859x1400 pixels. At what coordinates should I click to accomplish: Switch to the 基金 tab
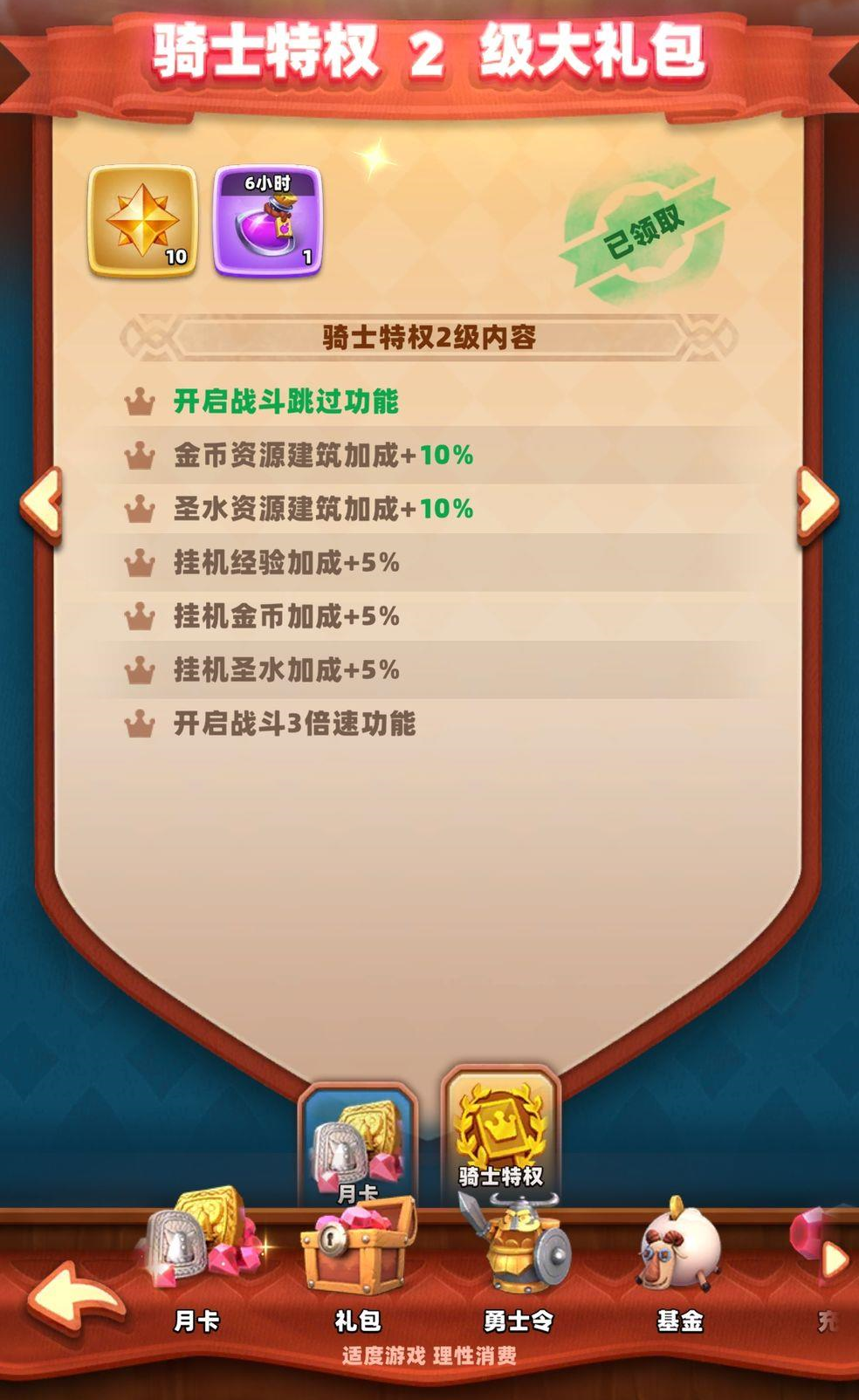pyautogui.click(x=680, y=1266)
